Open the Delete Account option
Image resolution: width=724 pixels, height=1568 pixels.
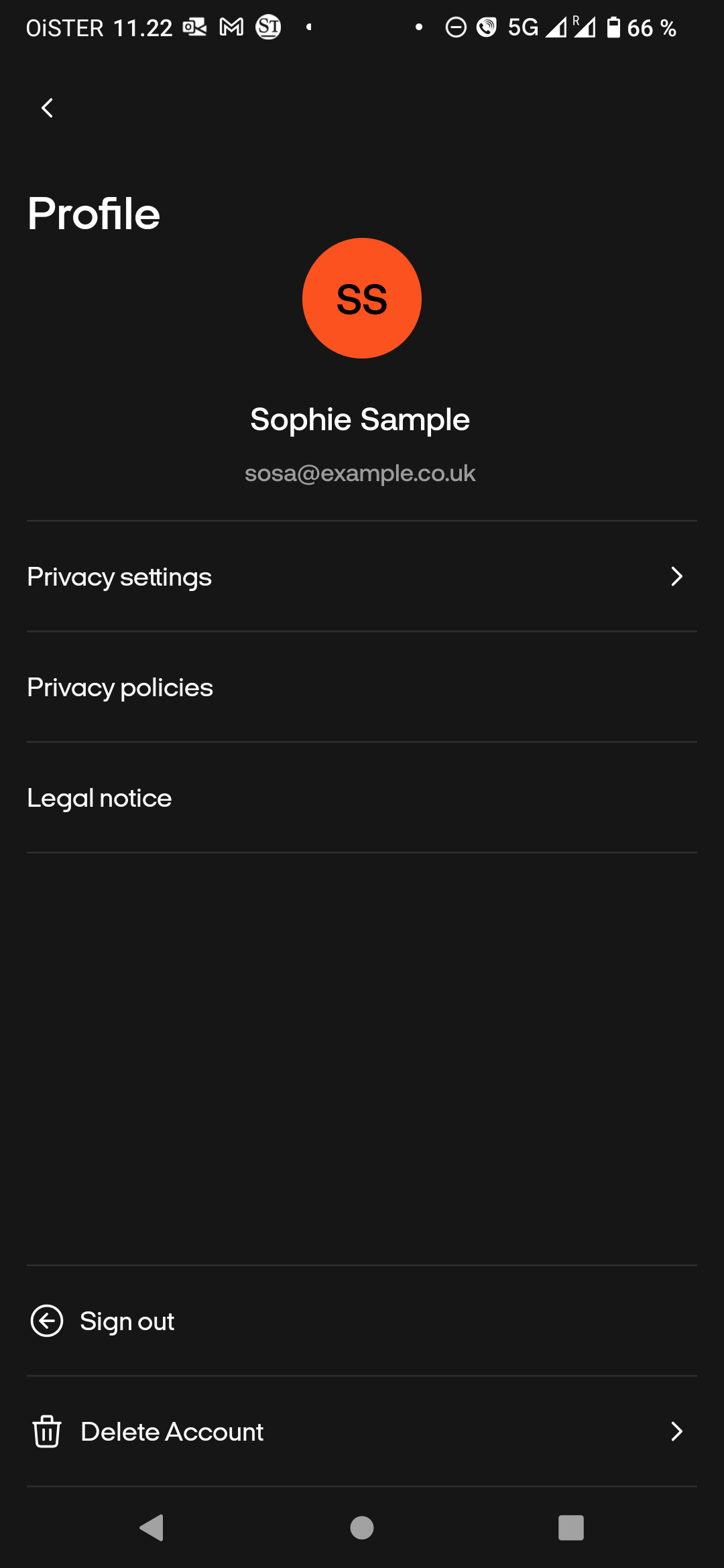point(362,1432)
